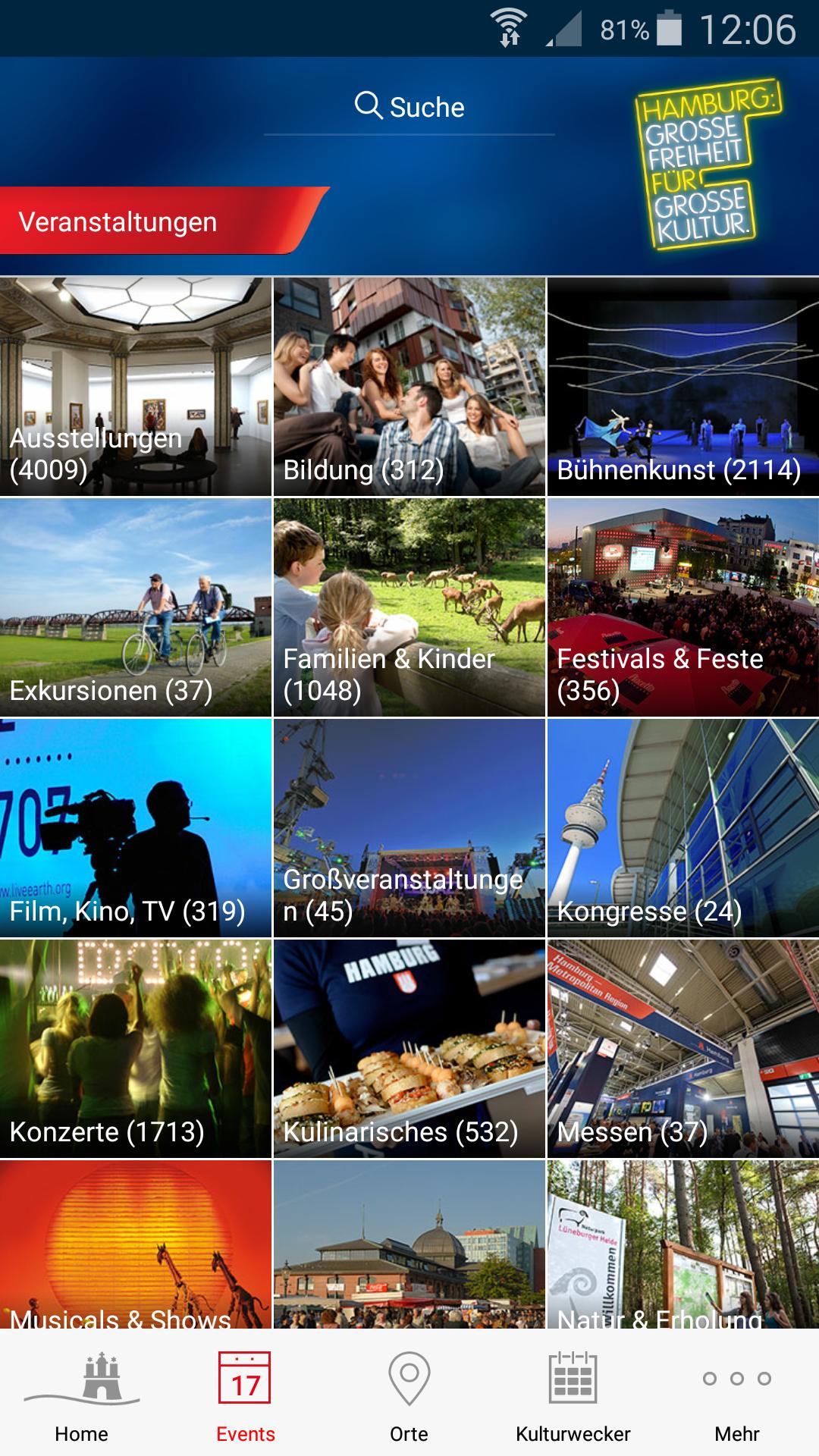Open the Musicals & Shows category
819x1456 pixels.
coord(136,1245)
